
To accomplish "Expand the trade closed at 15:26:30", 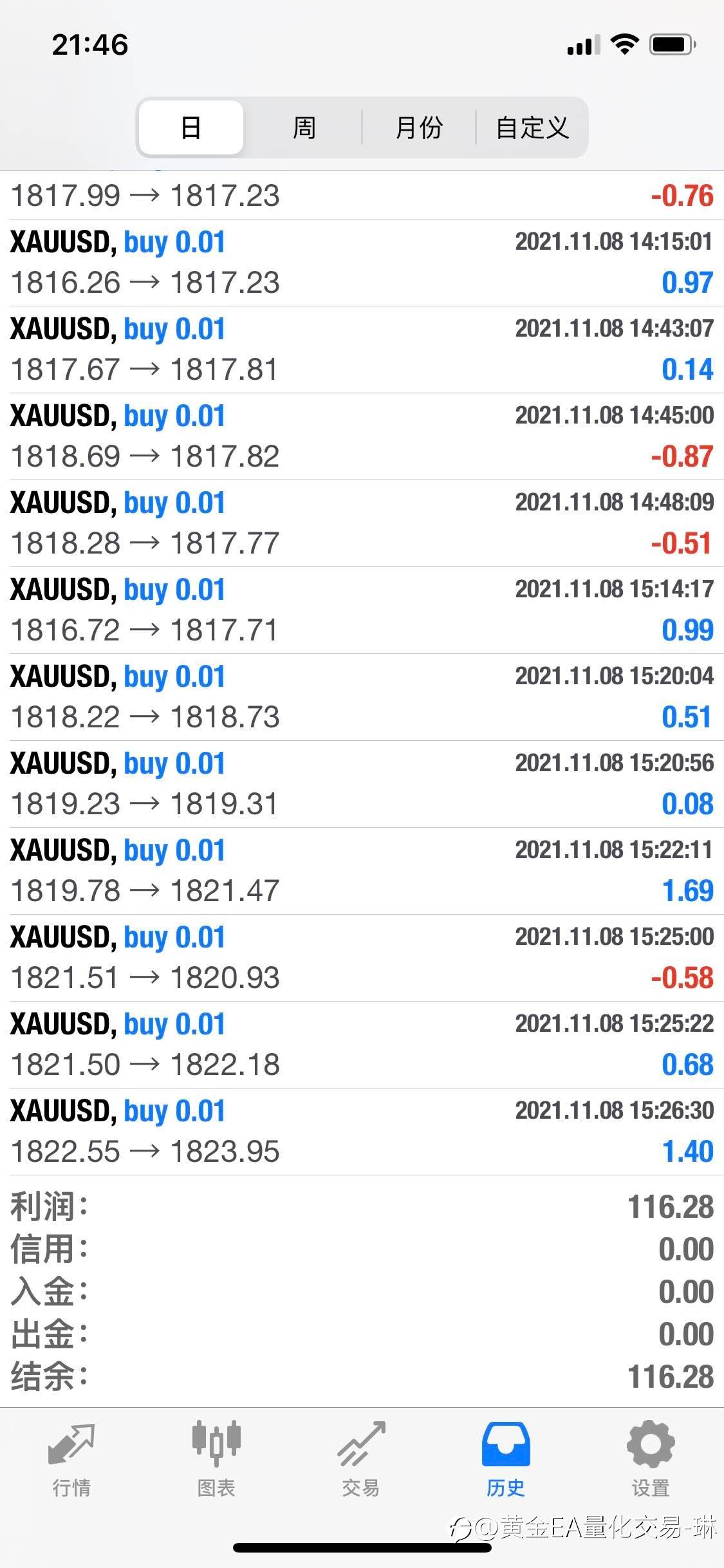I will pos(362,1132).
